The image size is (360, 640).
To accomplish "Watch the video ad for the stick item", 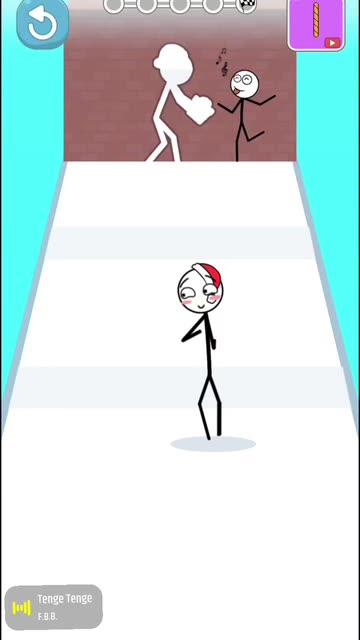I will [x=316, y=24].
